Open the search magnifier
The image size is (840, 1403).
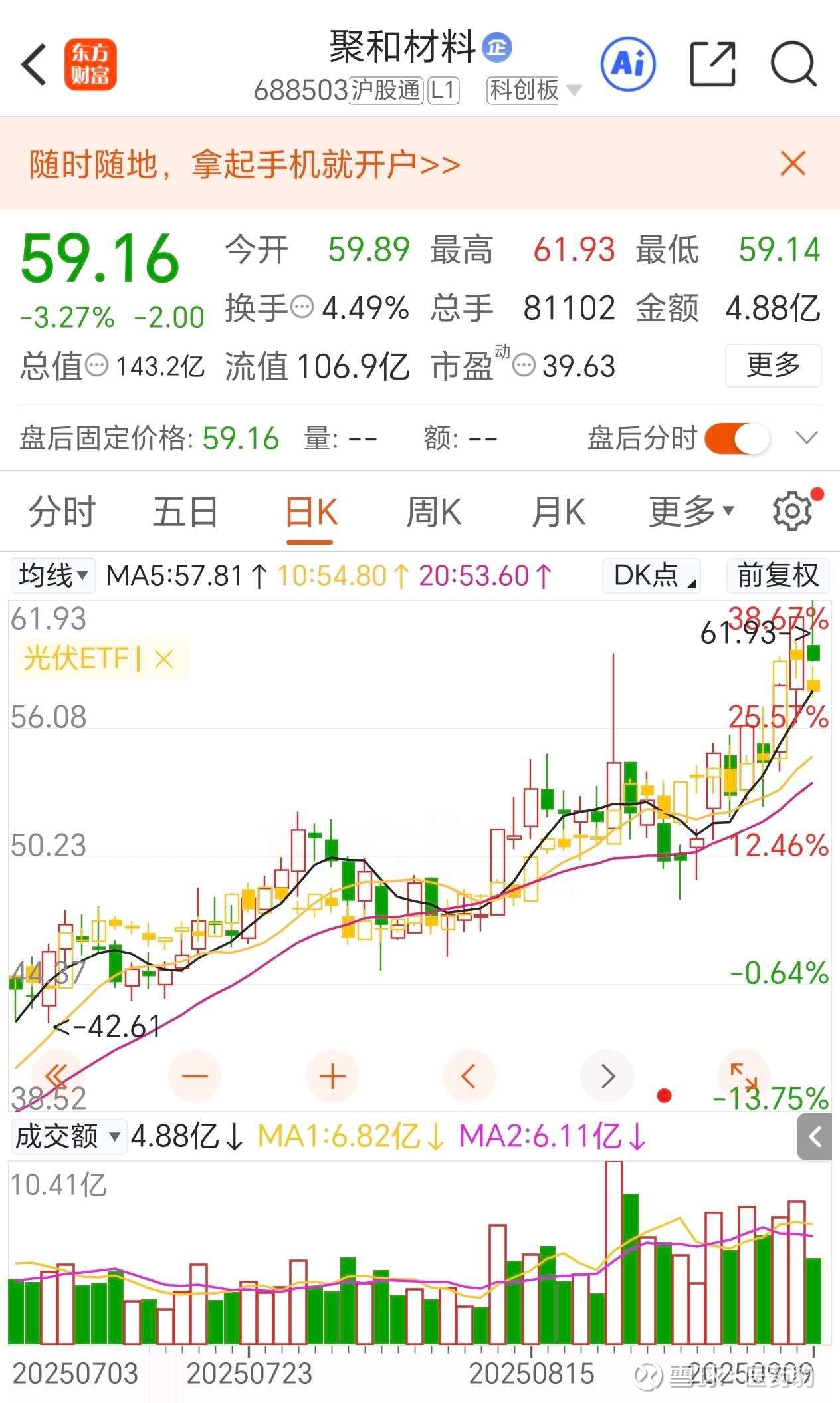[793, 64]
